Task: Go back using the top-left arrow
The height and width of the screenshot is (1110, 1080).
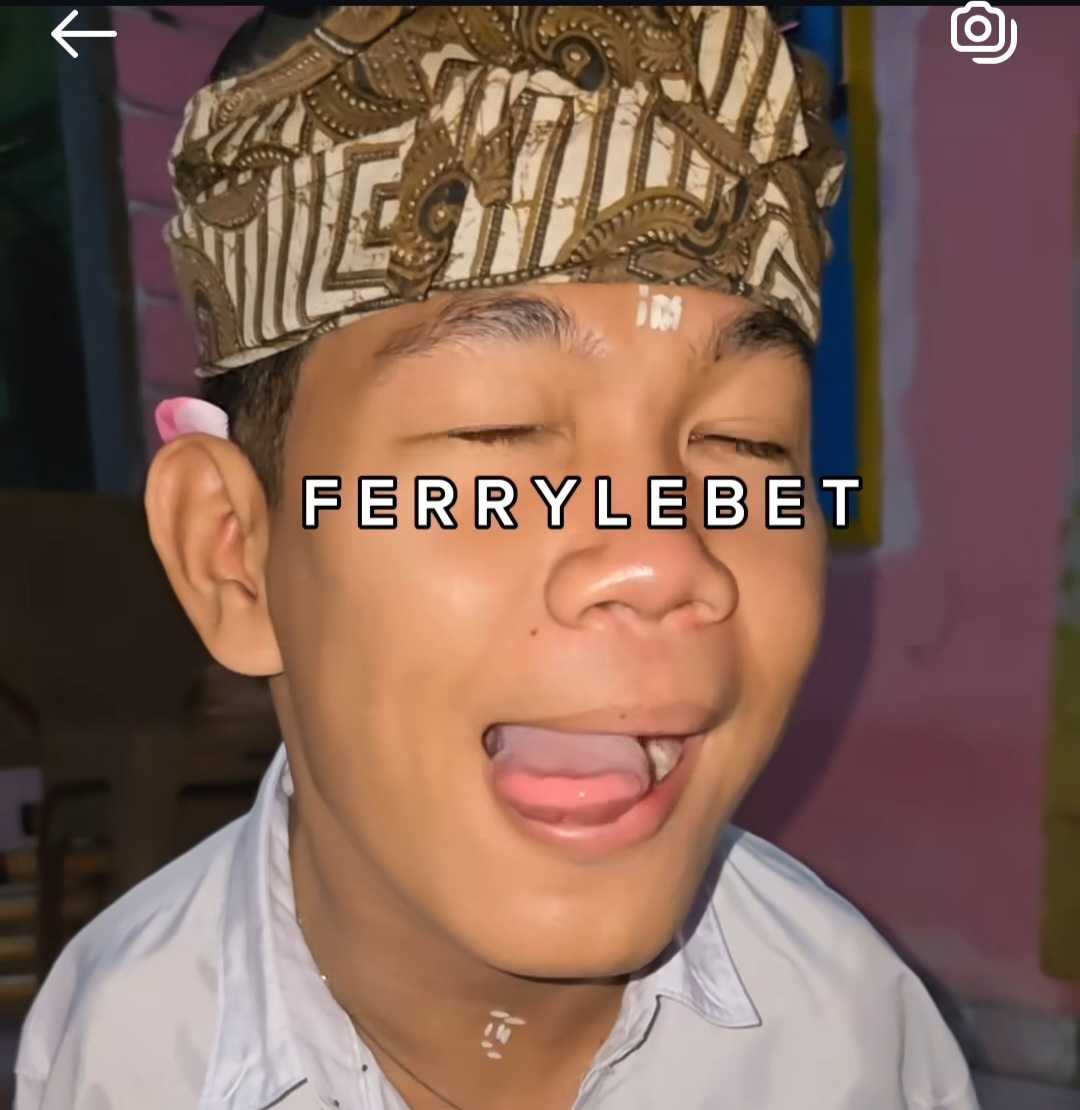Action: pos(83,34)
